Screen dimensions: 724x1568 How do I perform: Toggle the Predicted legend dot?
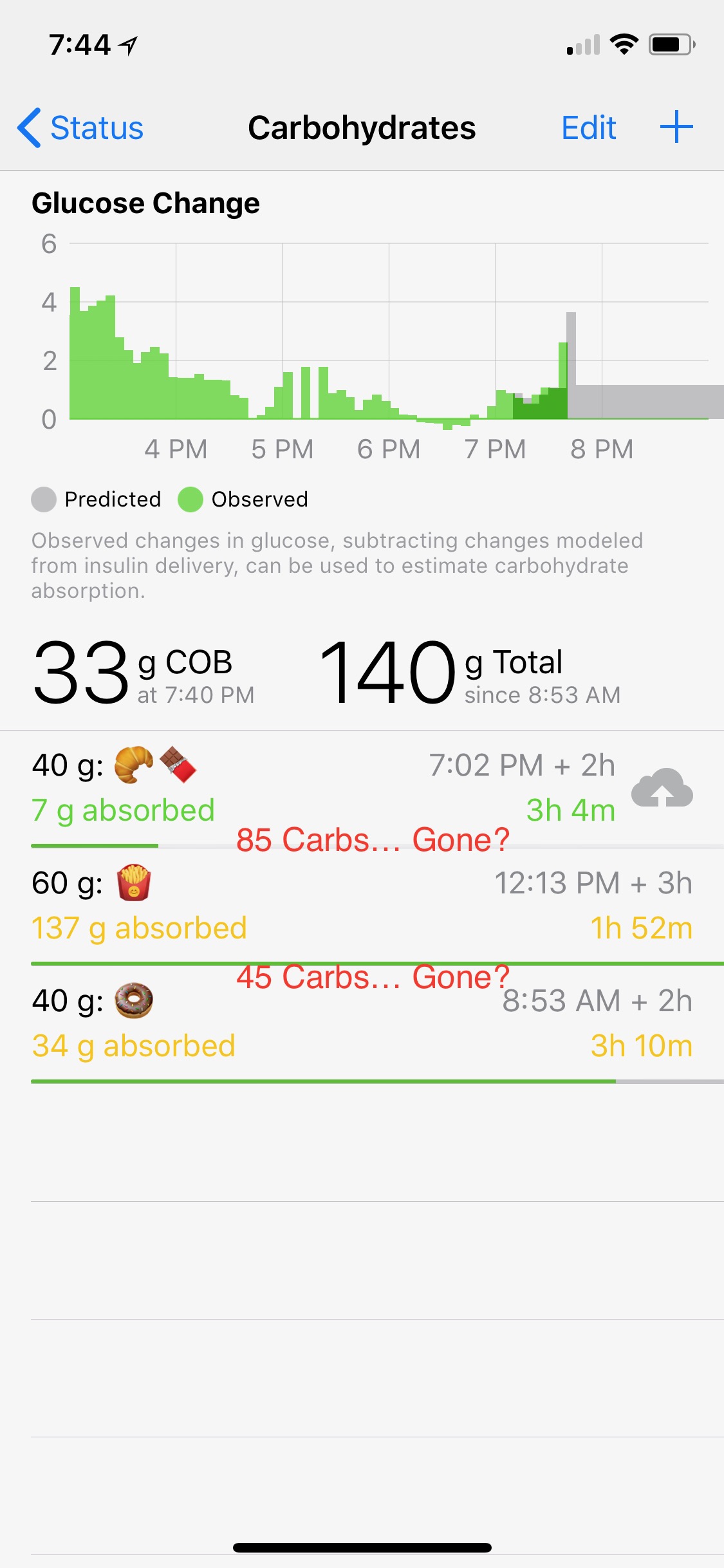[x=42, y=499]
